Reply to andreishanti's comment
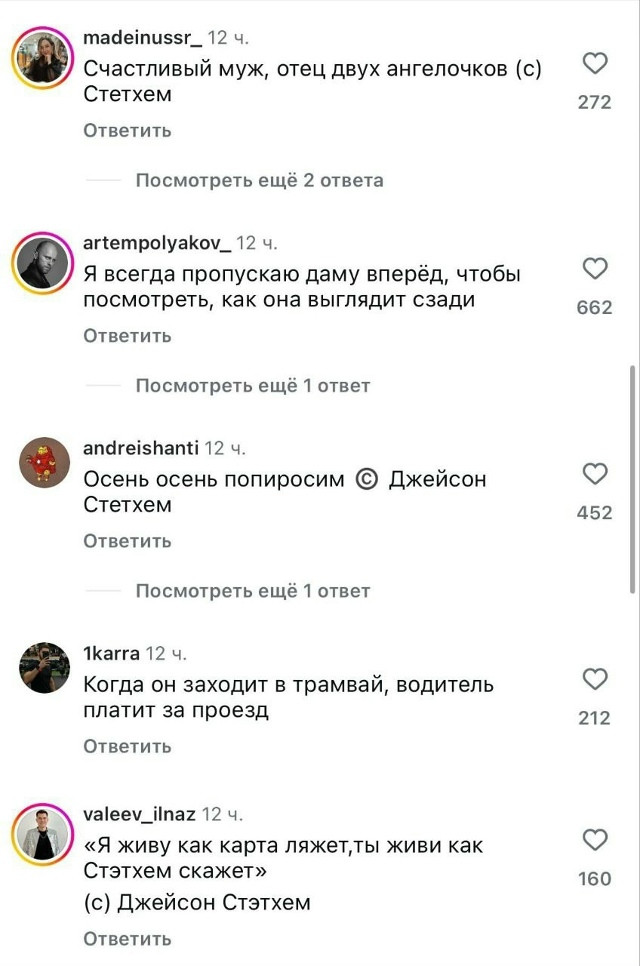Screen dimensions: 640x966 127,541
